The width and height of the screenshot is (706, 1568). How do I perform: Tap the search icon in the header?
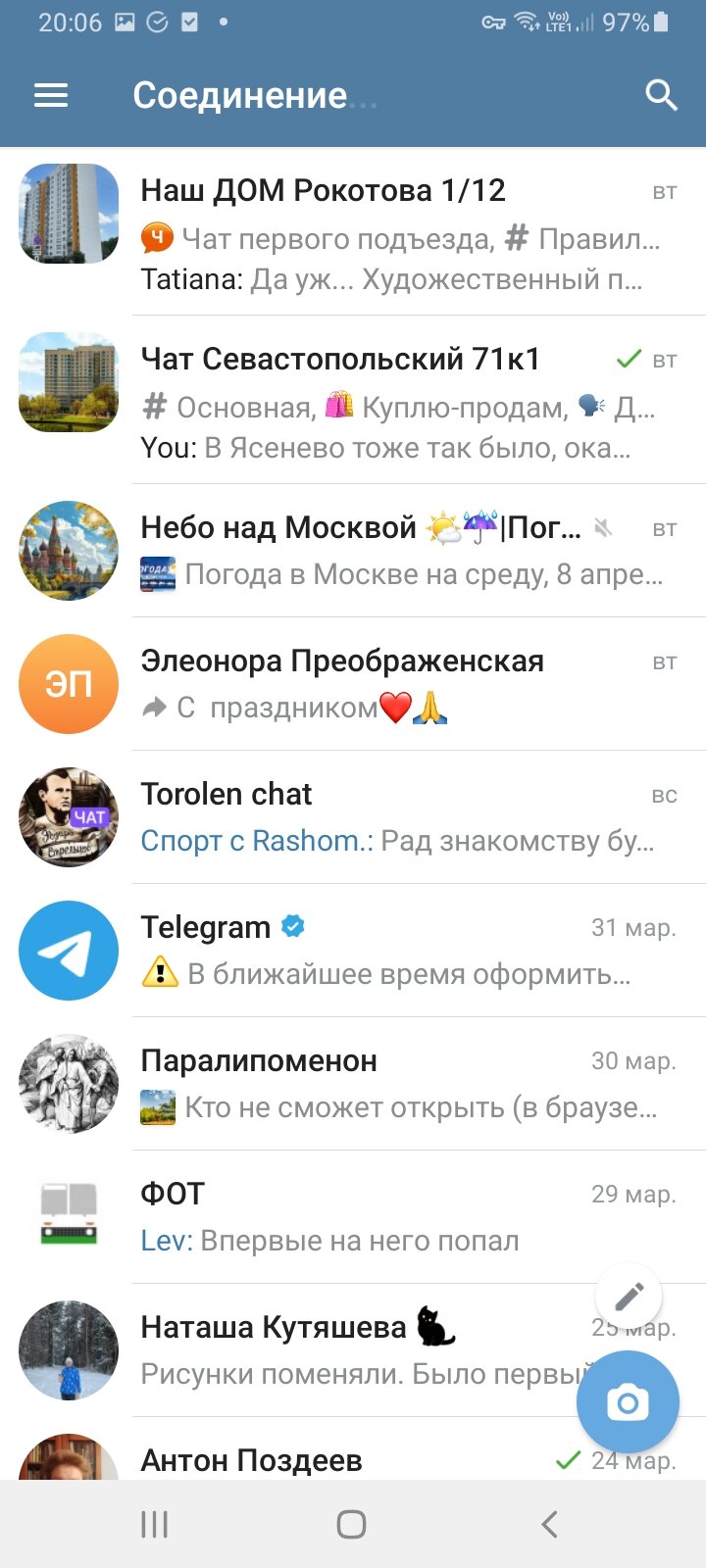point(662,95)
